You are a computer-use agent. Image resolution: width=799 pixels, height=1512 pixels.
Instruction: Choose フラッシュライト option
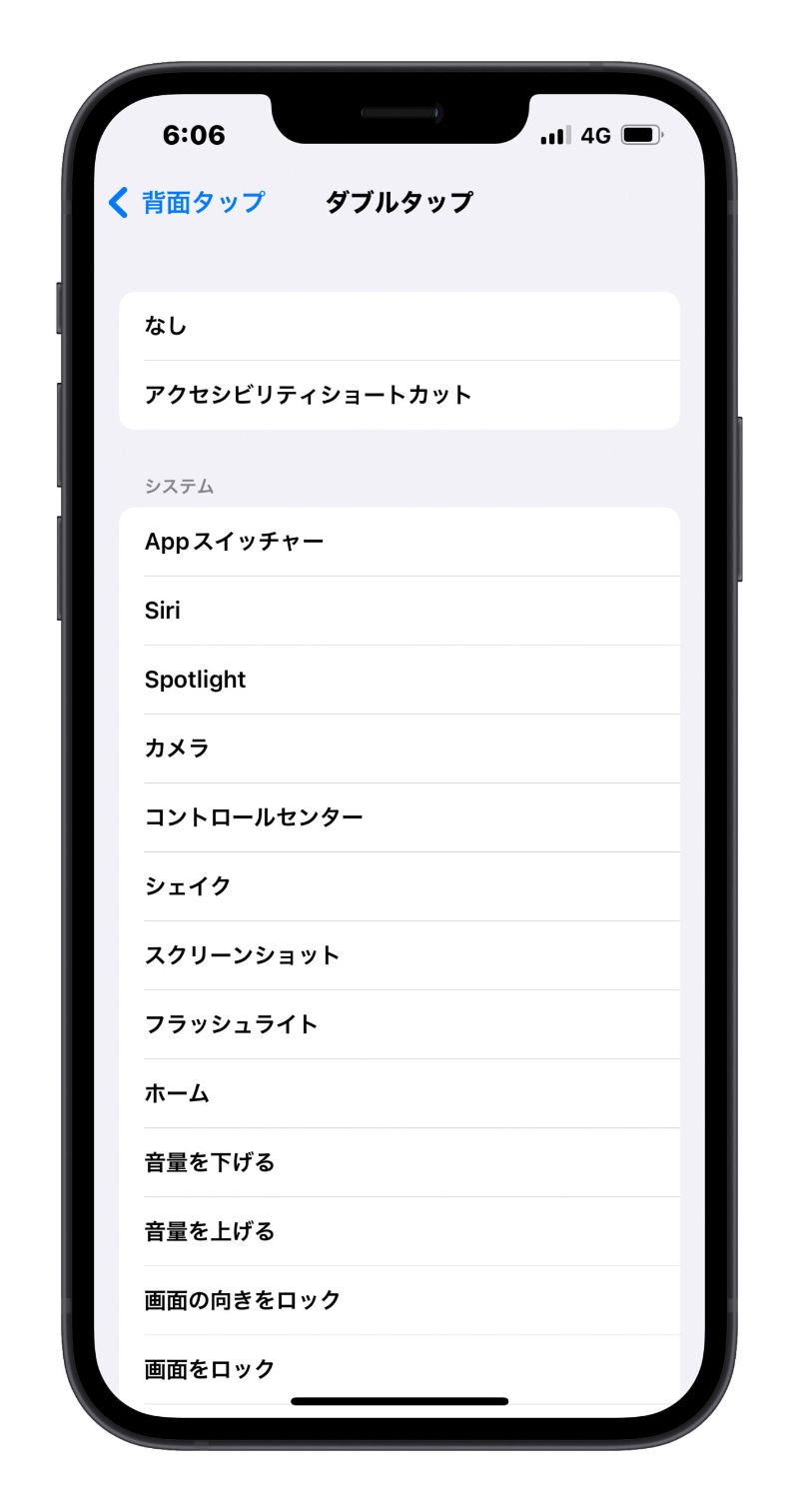(399, 1024)
